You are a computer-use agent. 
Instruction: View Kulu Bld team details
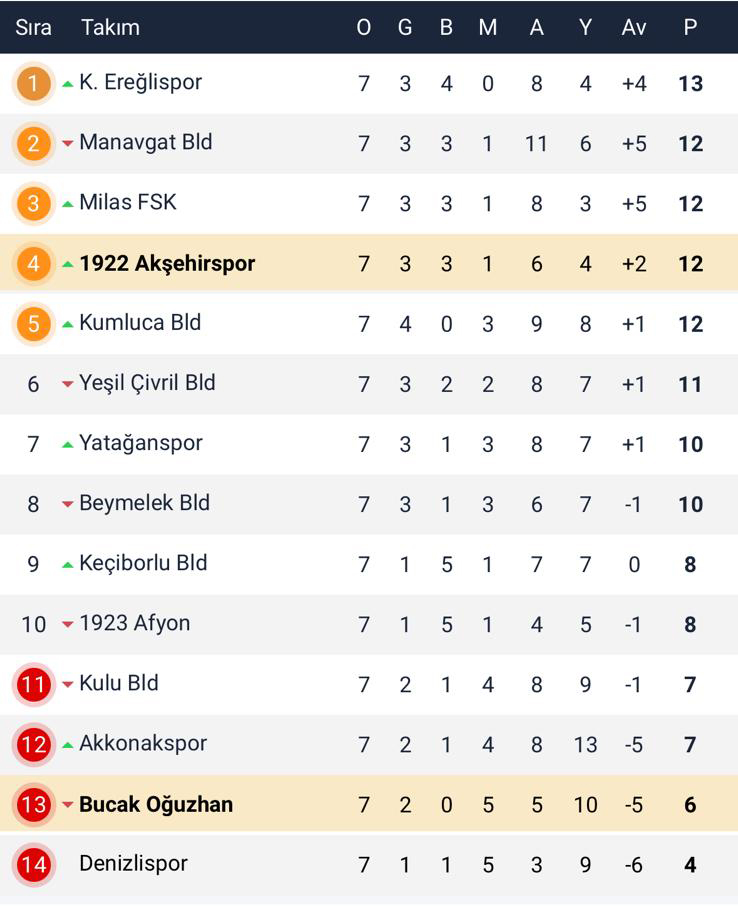[118, 684]
